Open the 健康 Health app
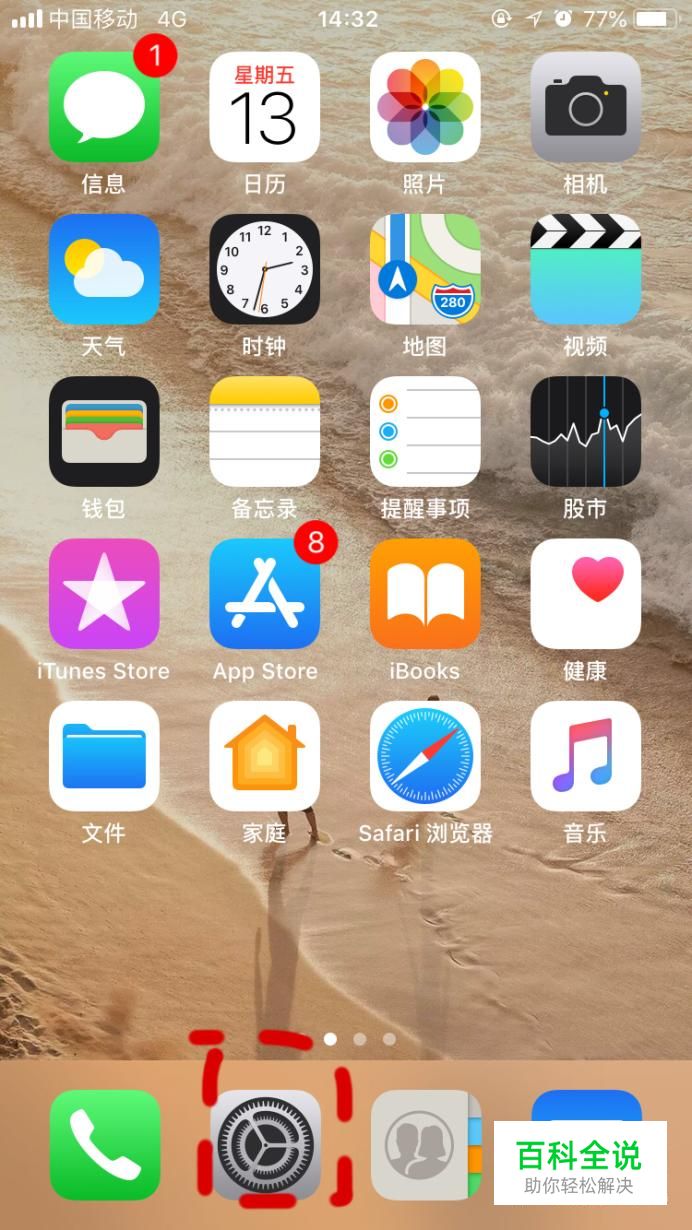This screenshot has height=1230, width=692. [x=585, y=594]
